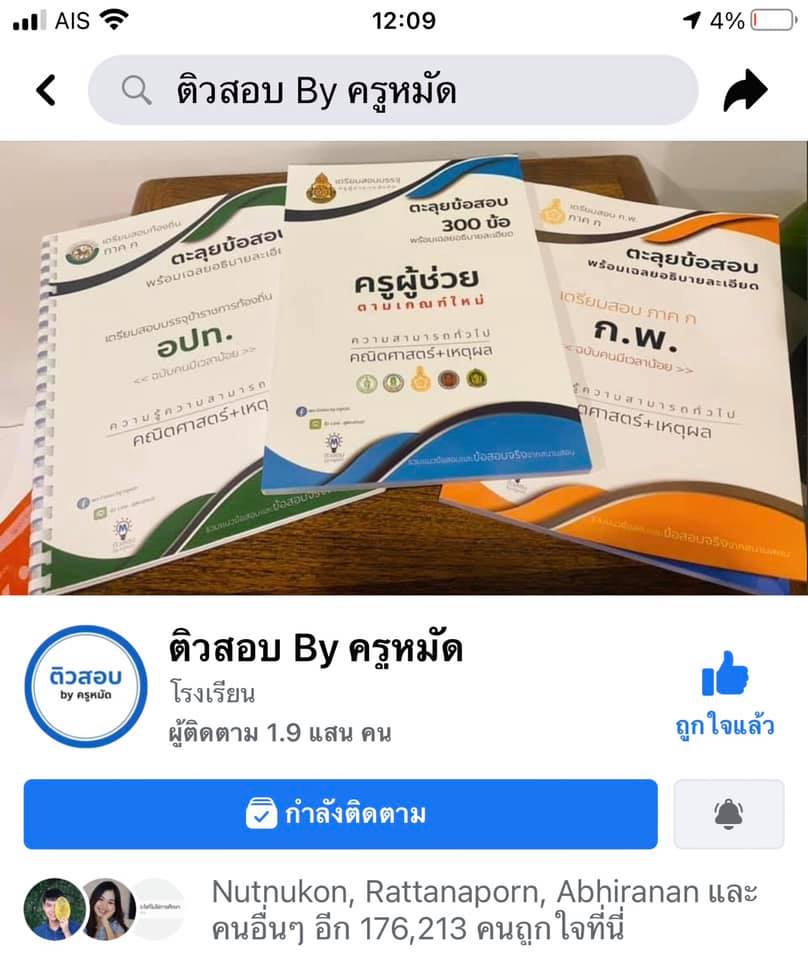Share this page via arrow icon

coord(745,92)
